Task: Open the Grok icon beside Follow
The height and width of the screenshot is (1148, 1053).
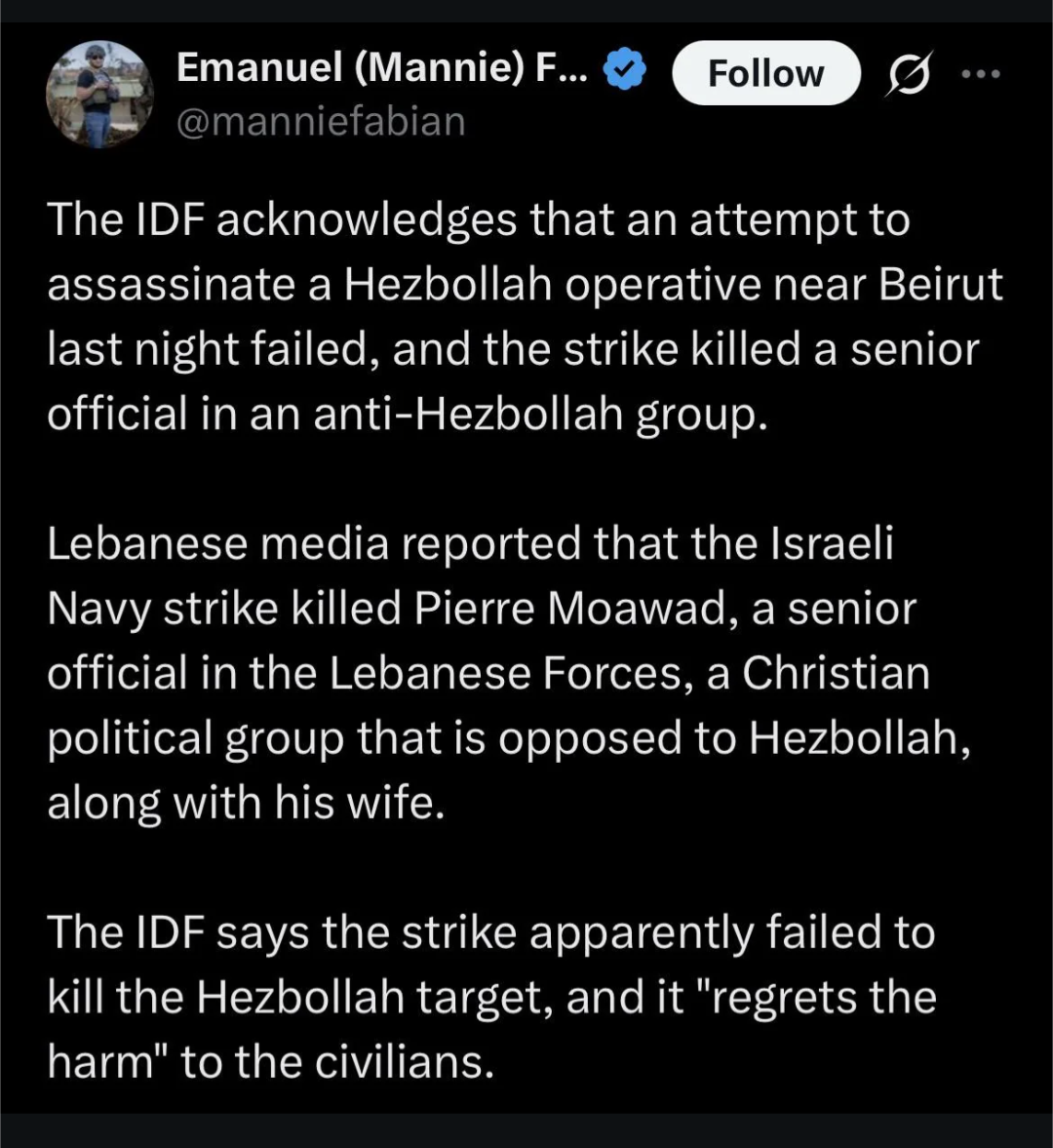Action: pos(908,73)
